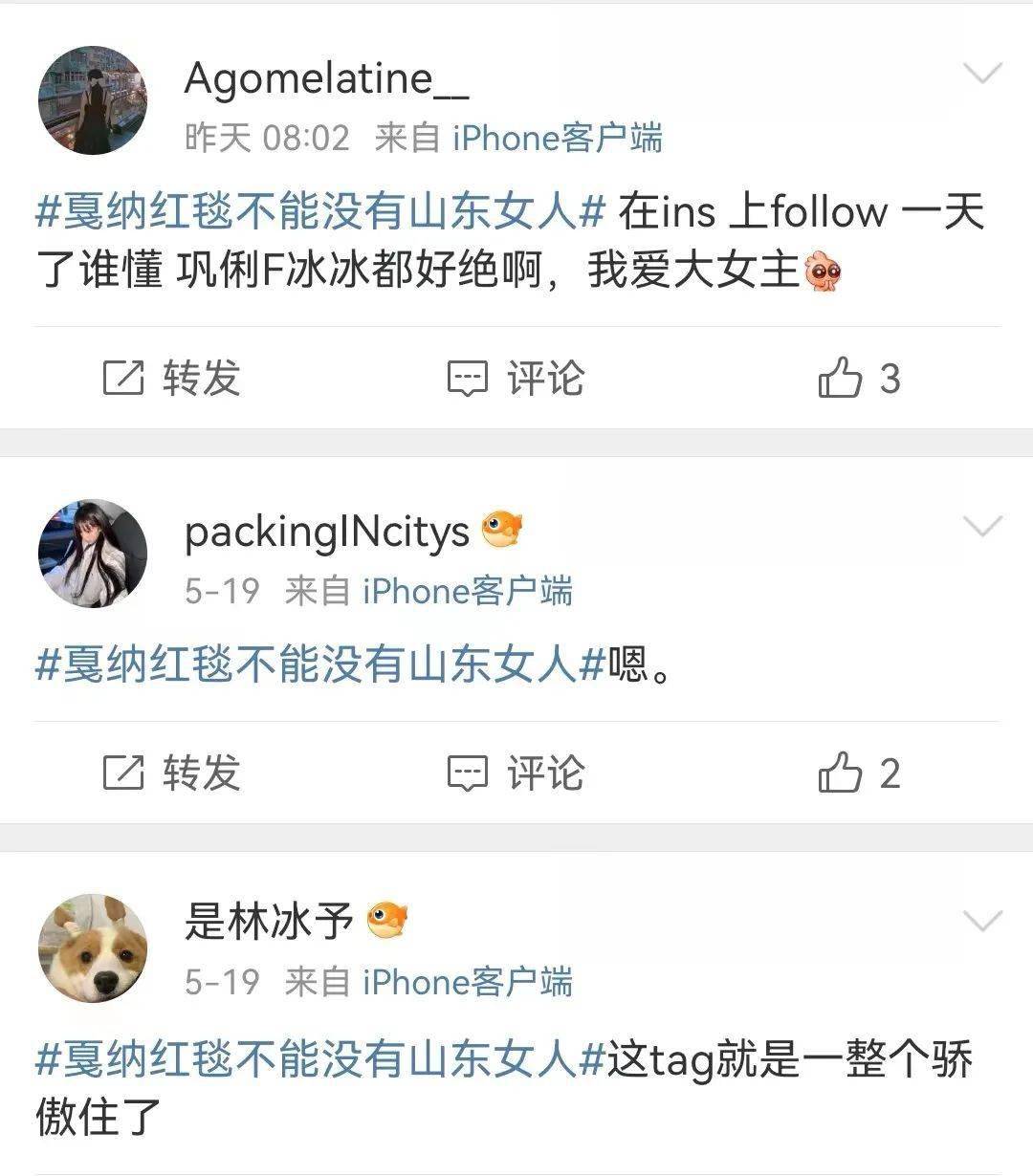Like packingINcitys' post
Image resolution: width=1033 pixels, height=1176 pixels.
coord(859,773)
